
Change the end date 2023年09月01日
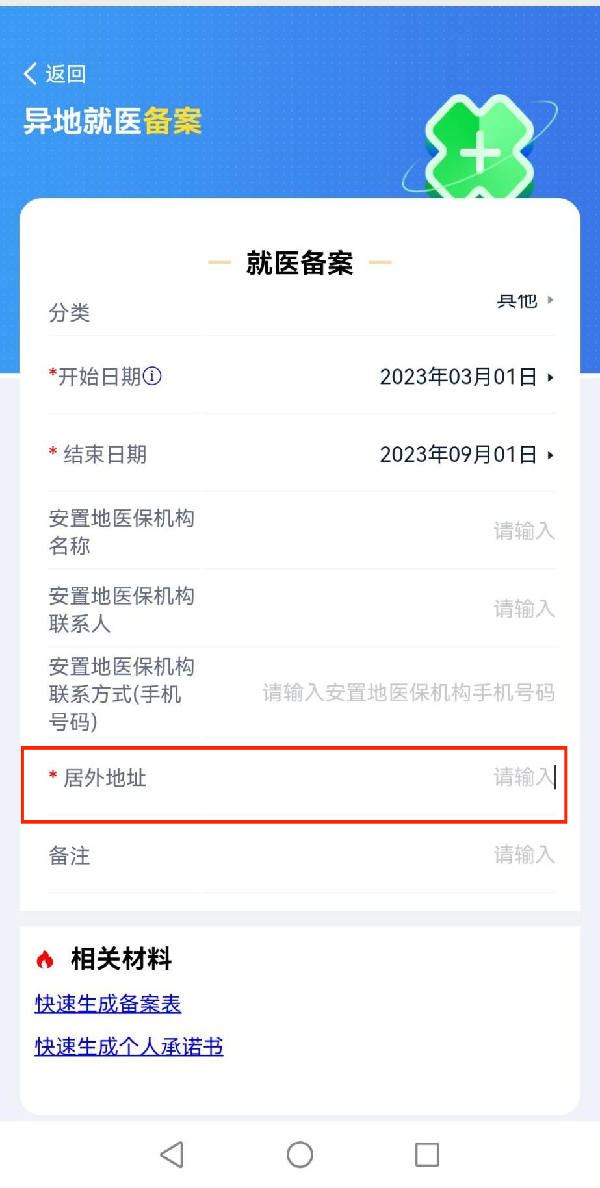pyautogui.click(x=466, y=455)
